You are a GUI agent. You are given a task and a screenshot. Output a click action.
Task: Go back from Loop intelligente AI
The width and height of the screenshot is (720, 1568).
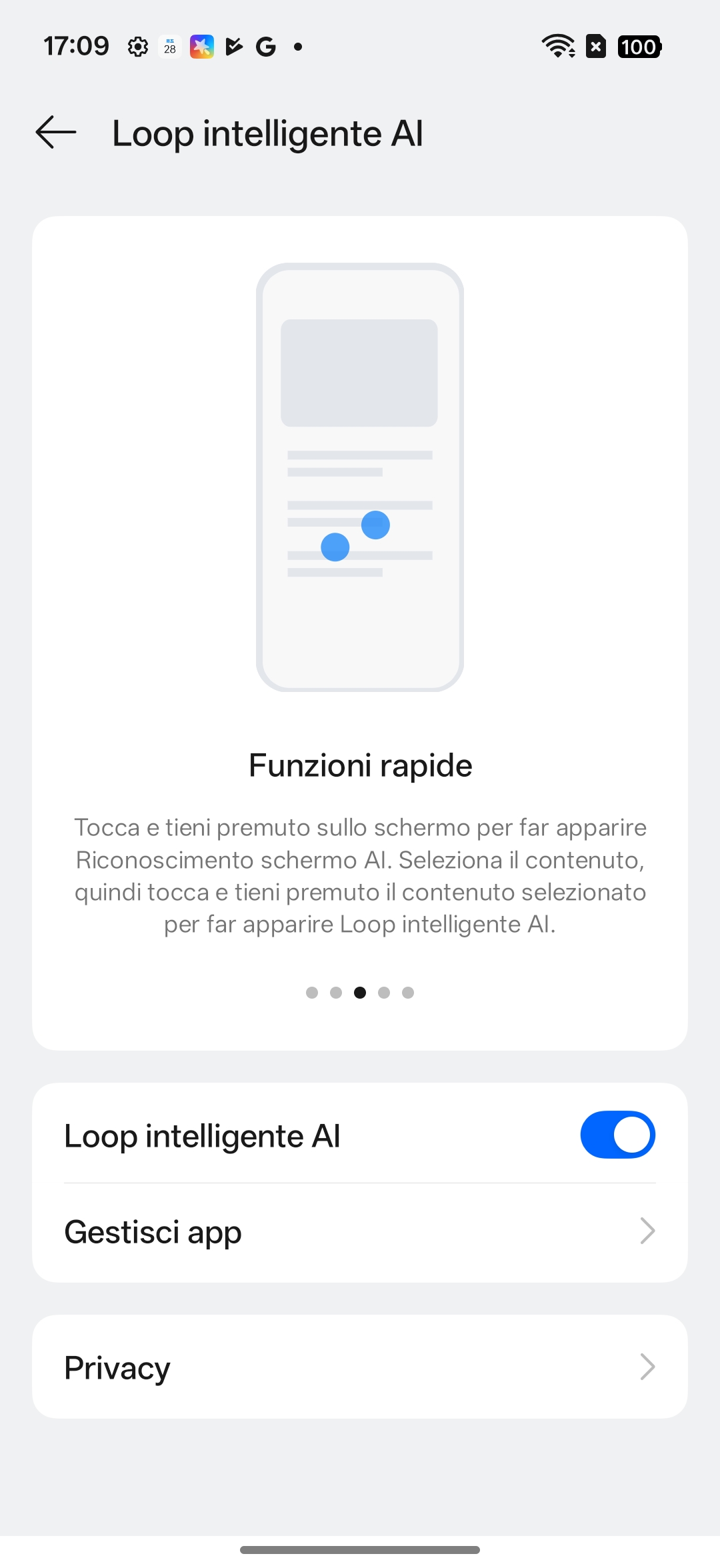[56, 132]
